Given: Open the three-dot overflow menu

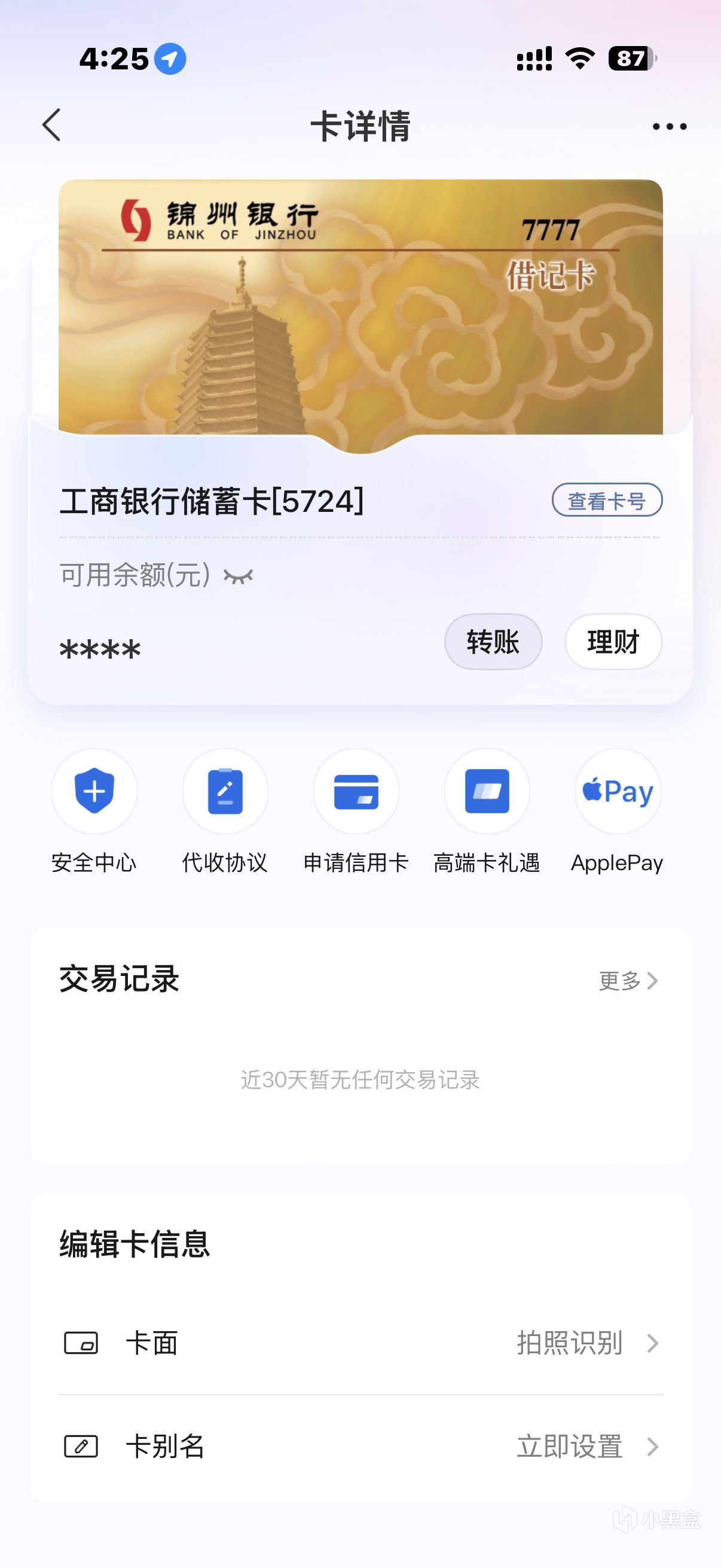Looking at the screenshot, I should [x=669, y=127].
